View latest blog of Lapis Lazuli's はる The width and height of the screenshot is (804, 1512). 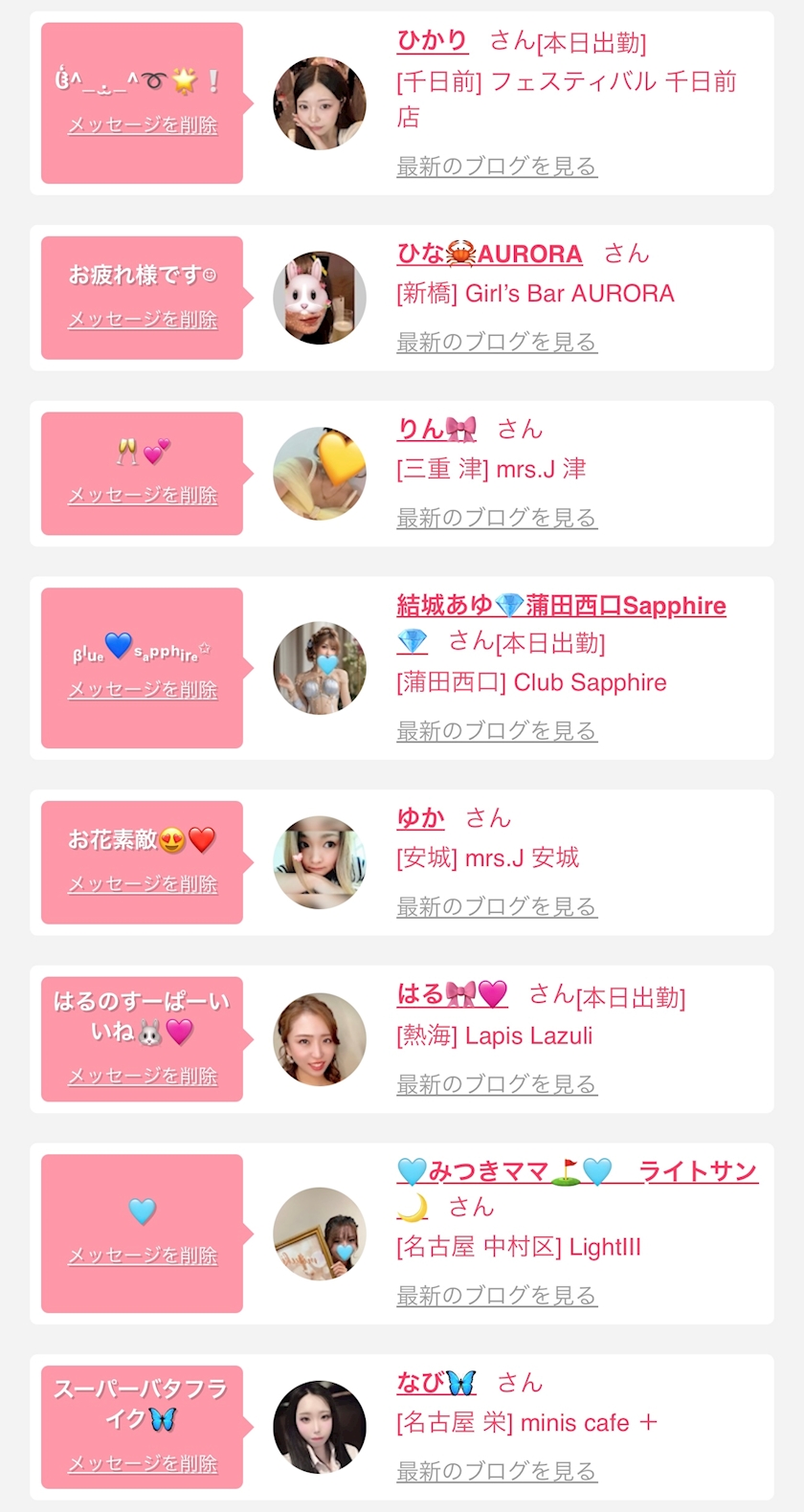pyautogui.click(x=497, y=1084)
